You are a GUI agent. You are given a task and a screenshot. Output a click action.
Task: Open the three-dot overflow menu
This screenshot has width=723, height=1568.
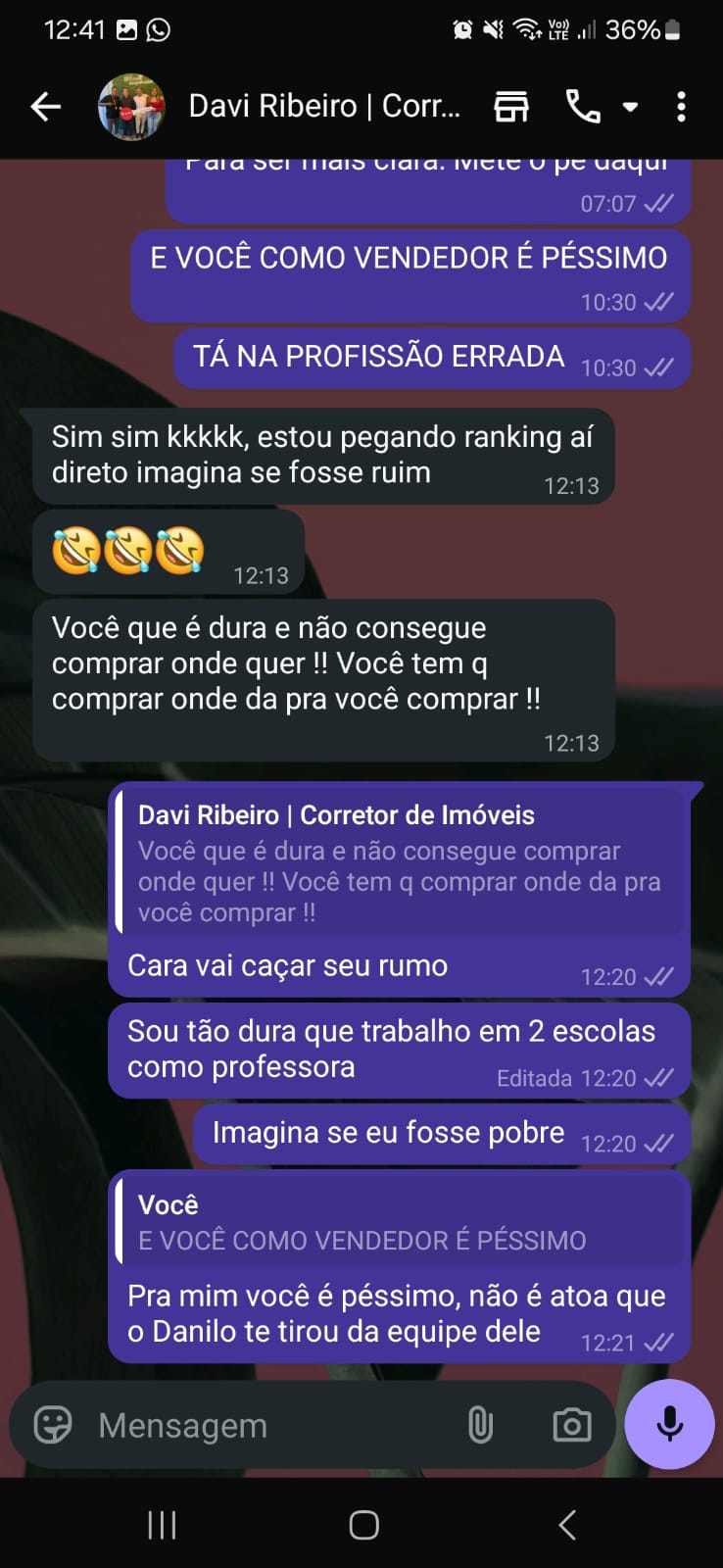(x=681, y=106)
